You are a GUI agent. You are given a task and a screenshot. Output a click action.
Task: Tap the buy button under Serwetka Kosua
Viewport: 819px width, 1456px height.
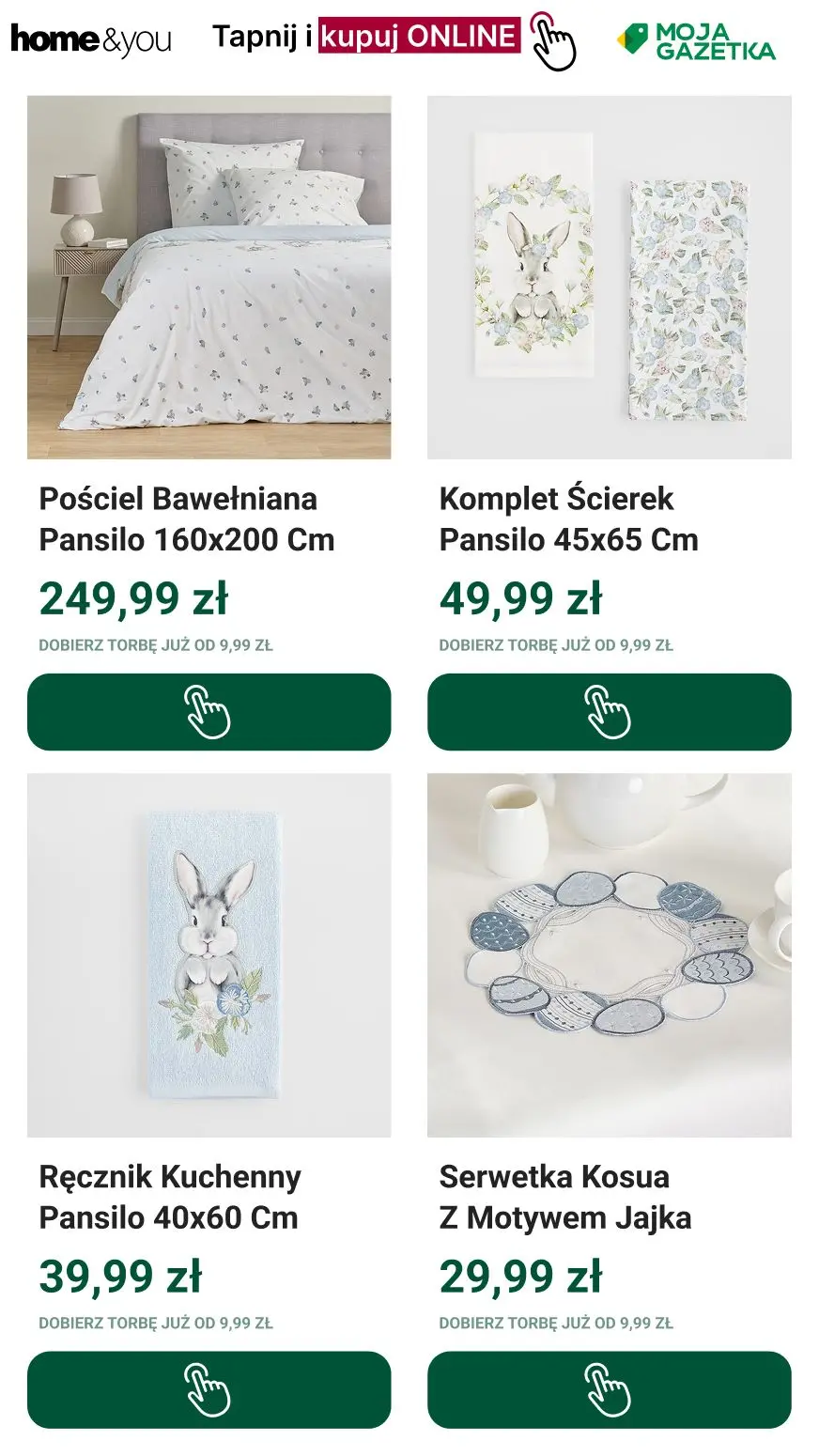coord(609,1389)
